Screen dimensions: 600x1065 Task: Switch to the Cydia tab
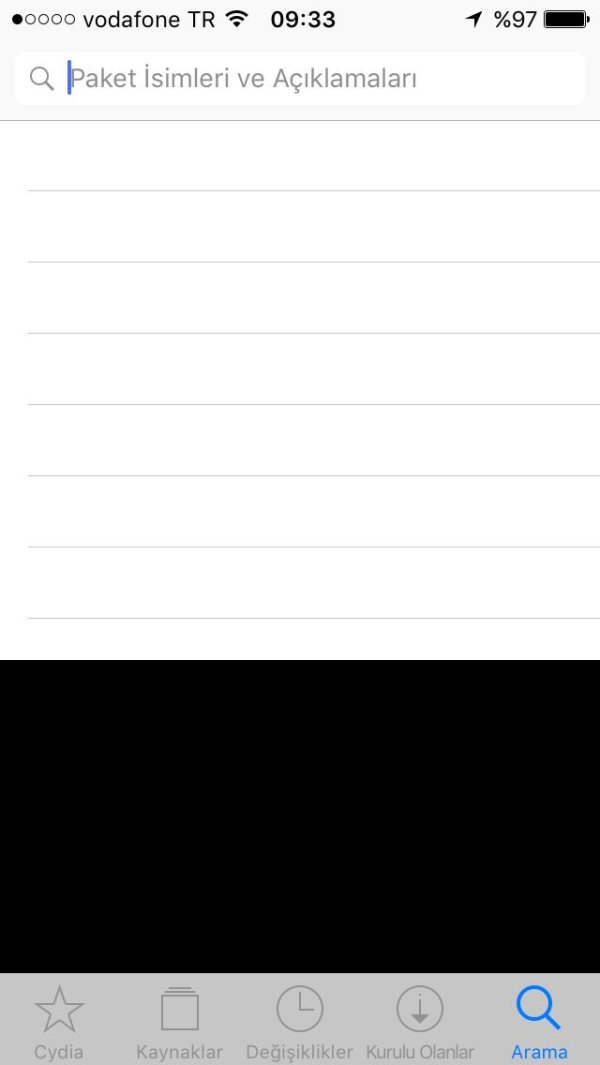[x=59, y=1020]
